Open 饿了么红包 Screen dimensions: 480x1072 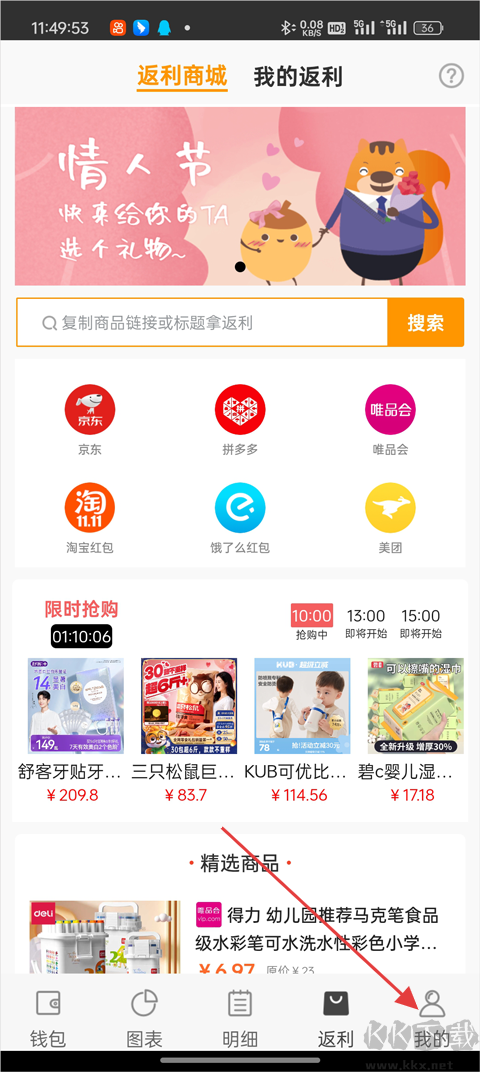(240, 518)
